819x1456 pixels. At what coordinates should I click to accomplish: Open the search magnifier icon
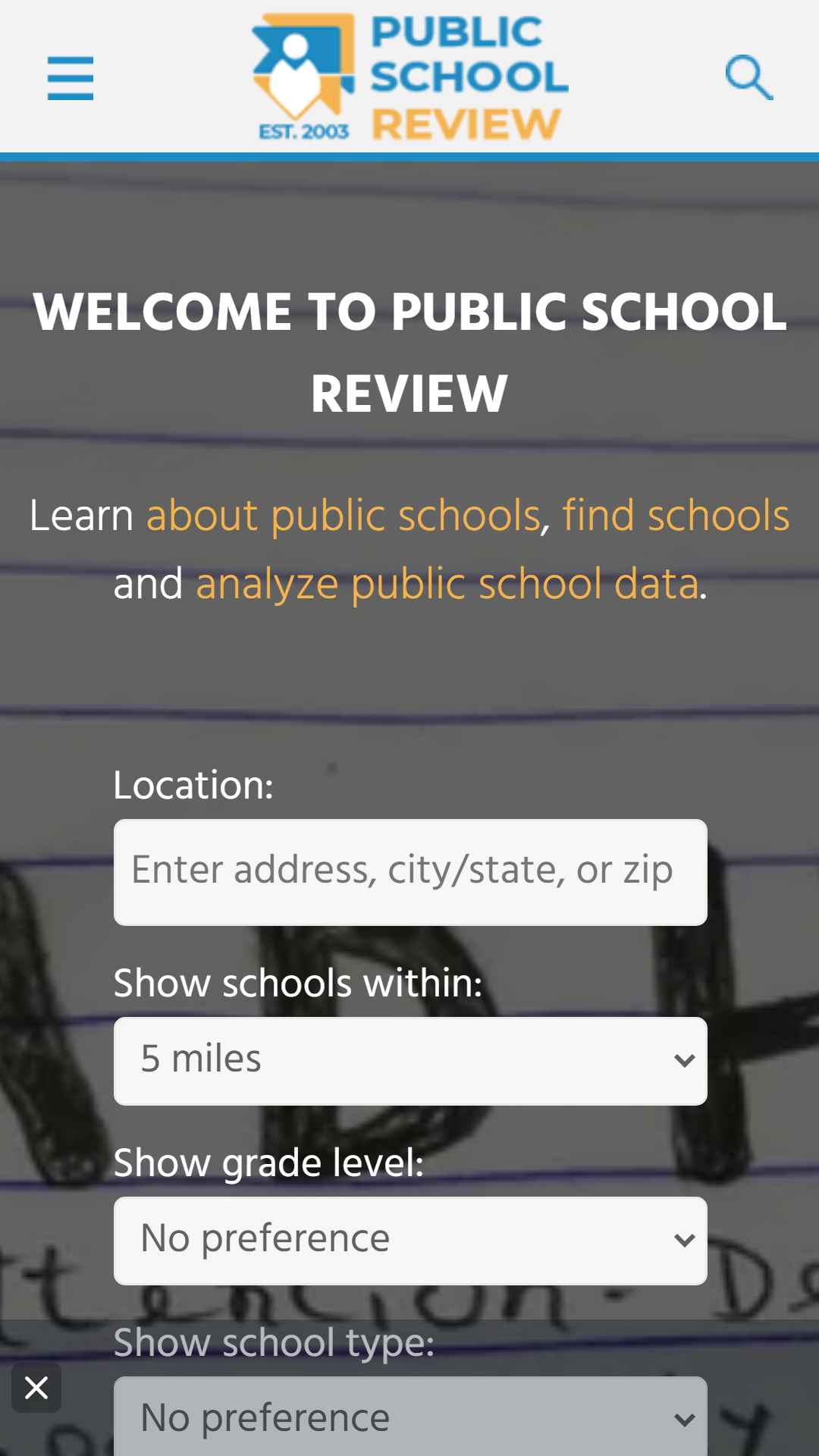pos(748,77)
